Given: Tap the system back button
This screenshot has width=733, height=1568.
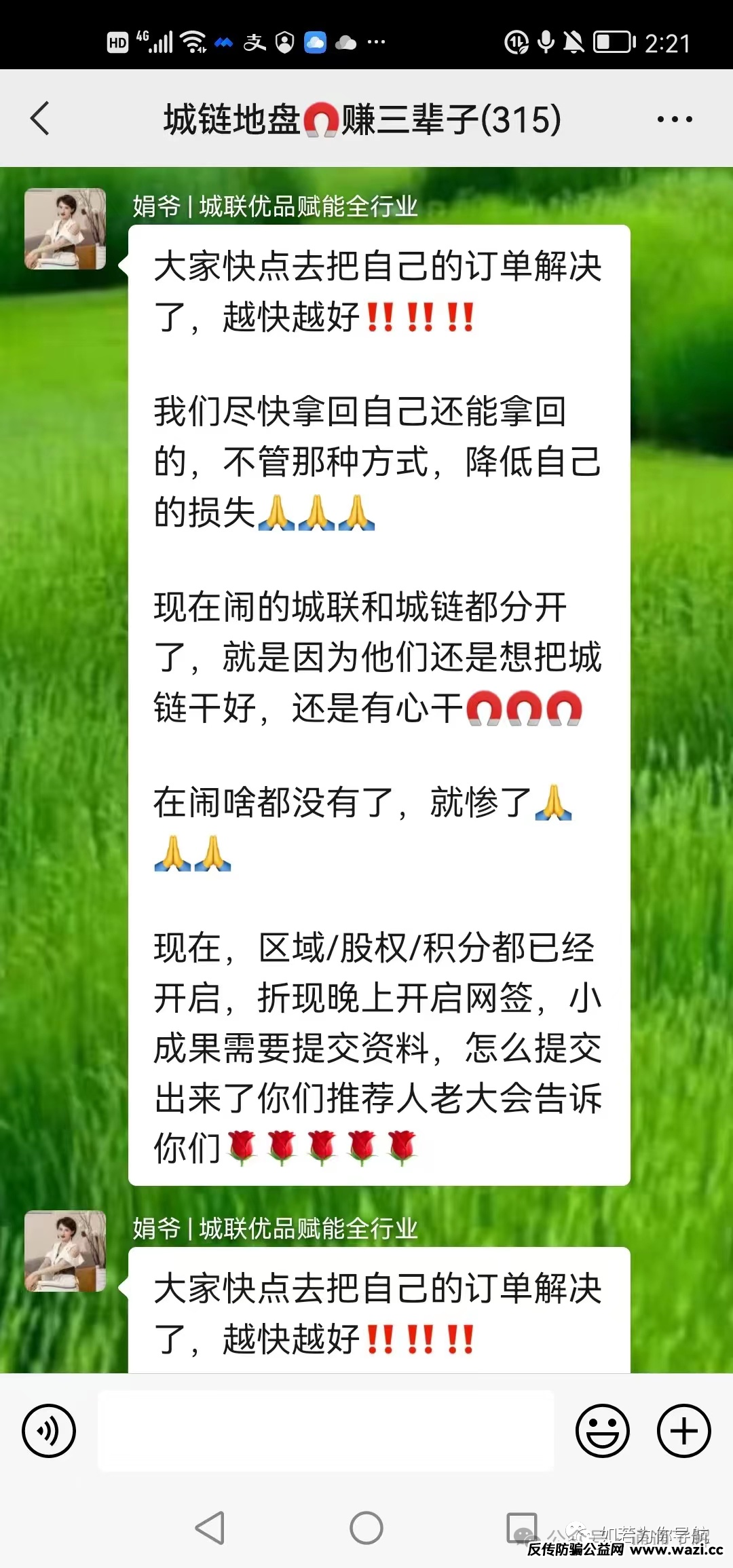Looking at the screenshot, I should (x=210, y=1528).
